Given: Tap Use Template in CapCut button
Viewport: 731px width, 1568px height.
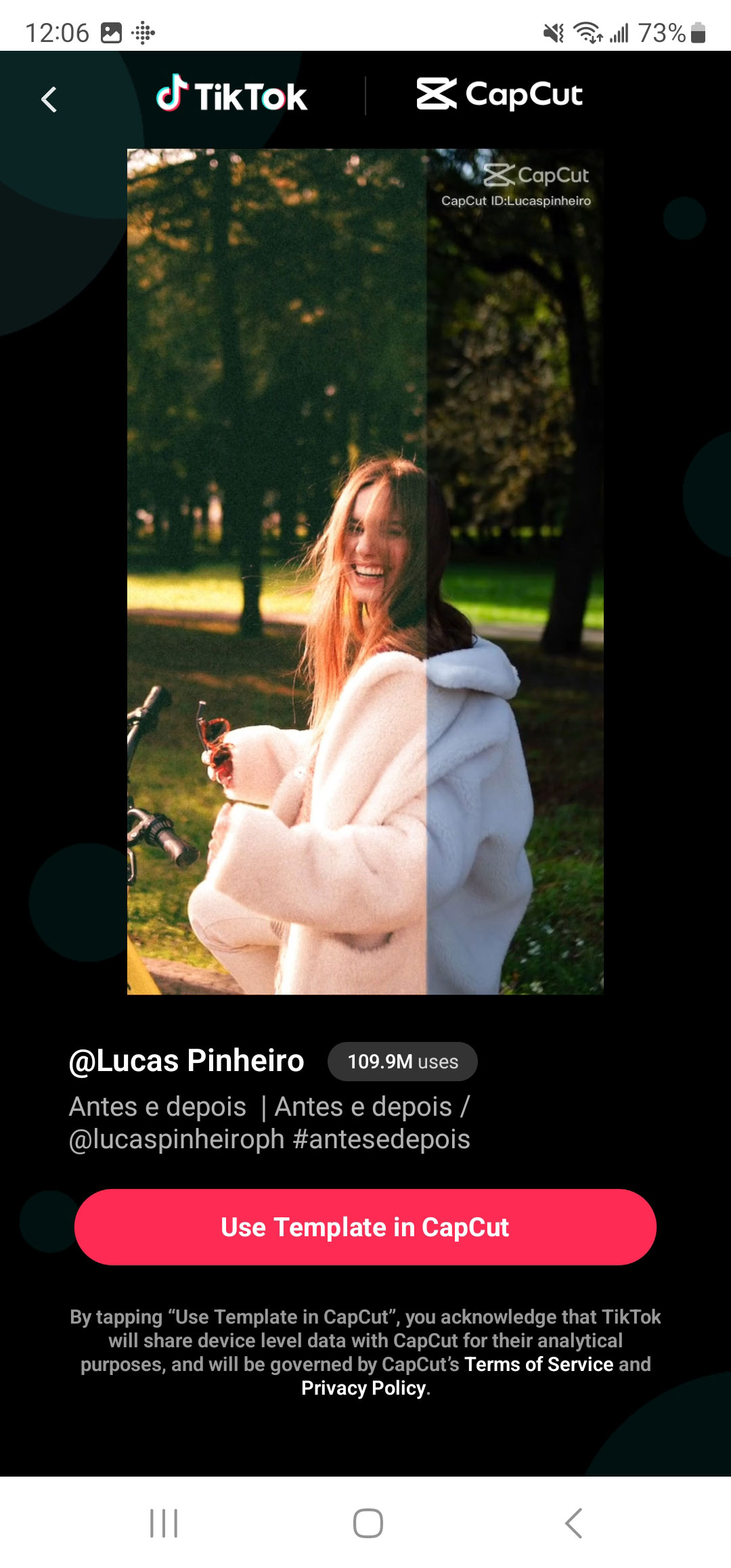Looking at the screenshot, I should (x=365, y=1227).
